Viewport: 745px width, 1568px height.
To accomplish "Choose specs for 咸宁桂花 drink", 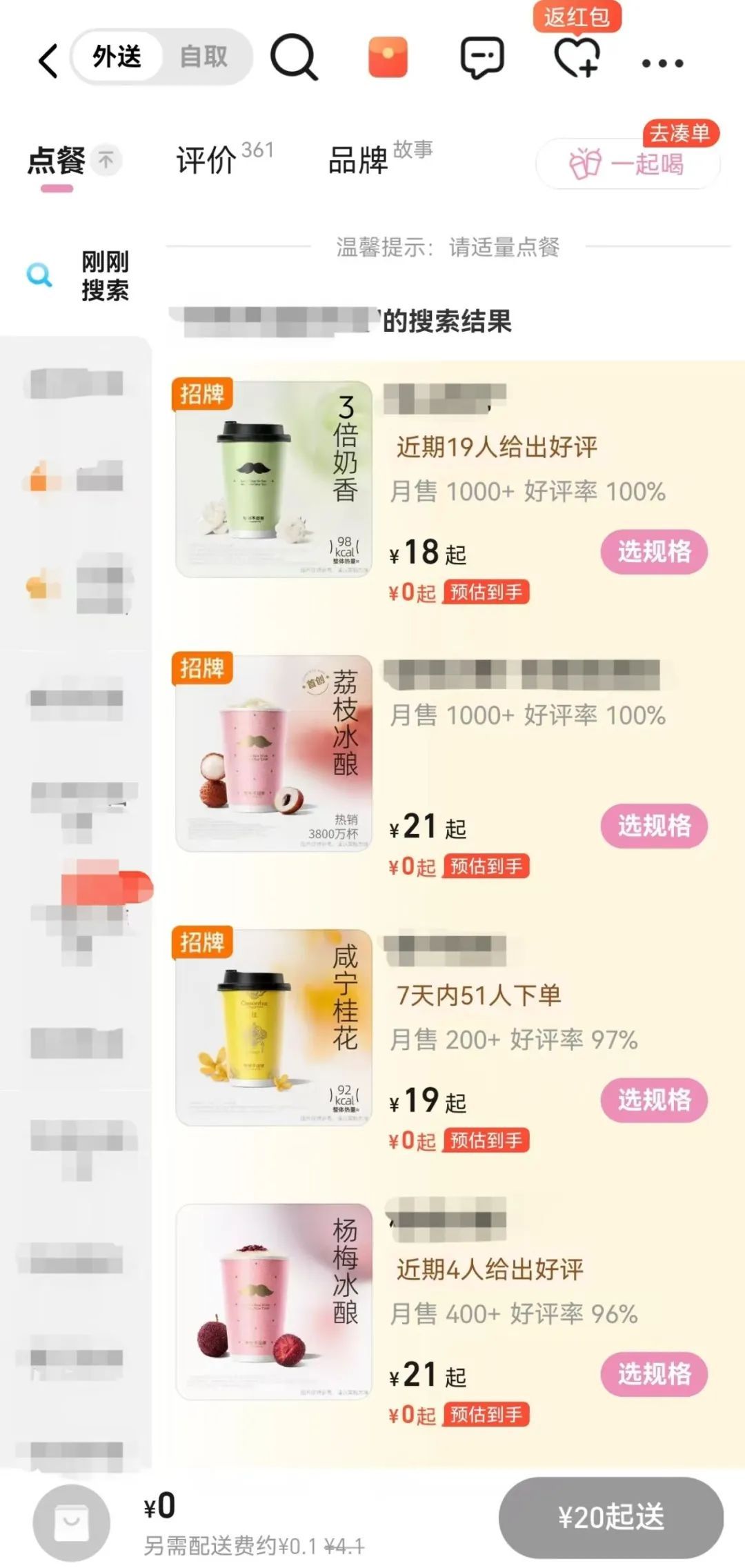I will coord(654,1099).
